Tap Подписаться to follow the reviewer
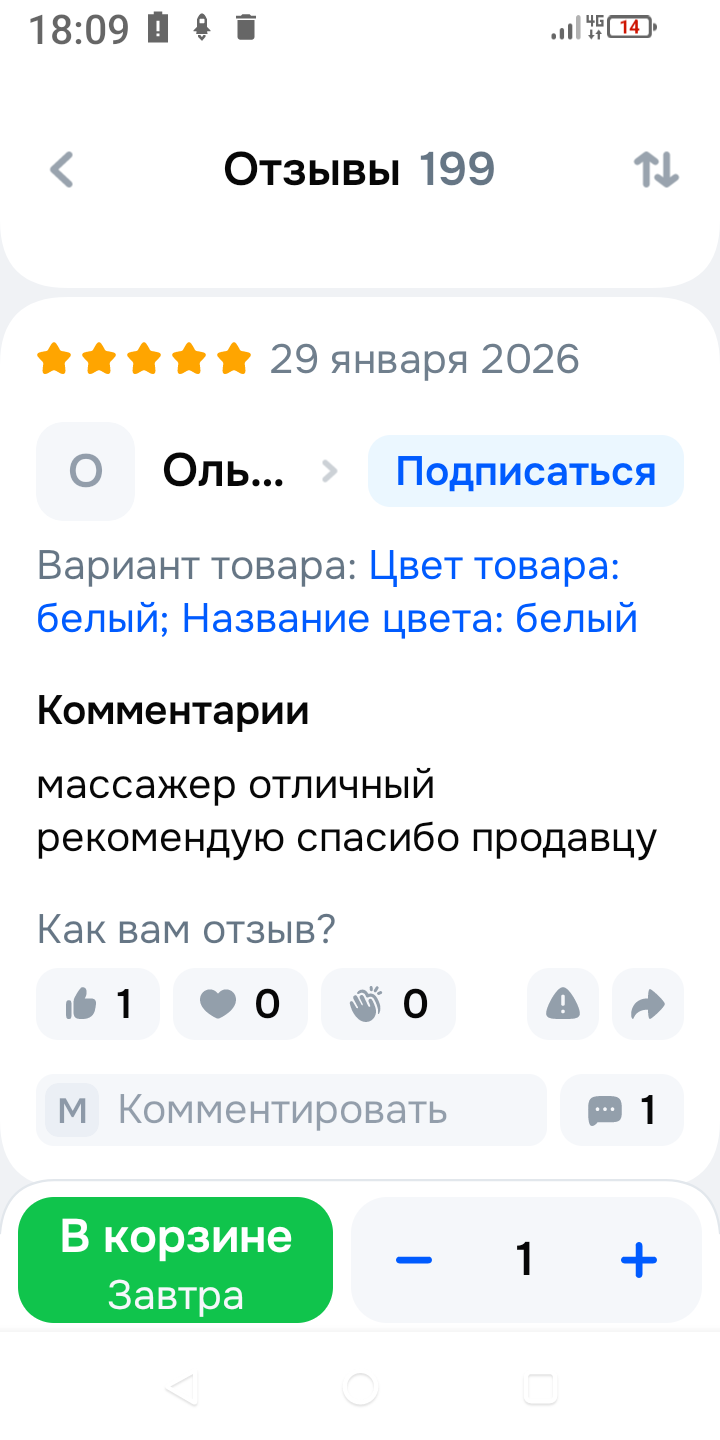Viewport: 720px width, 1440px height. pyautogui.click(x=525, y=471)
